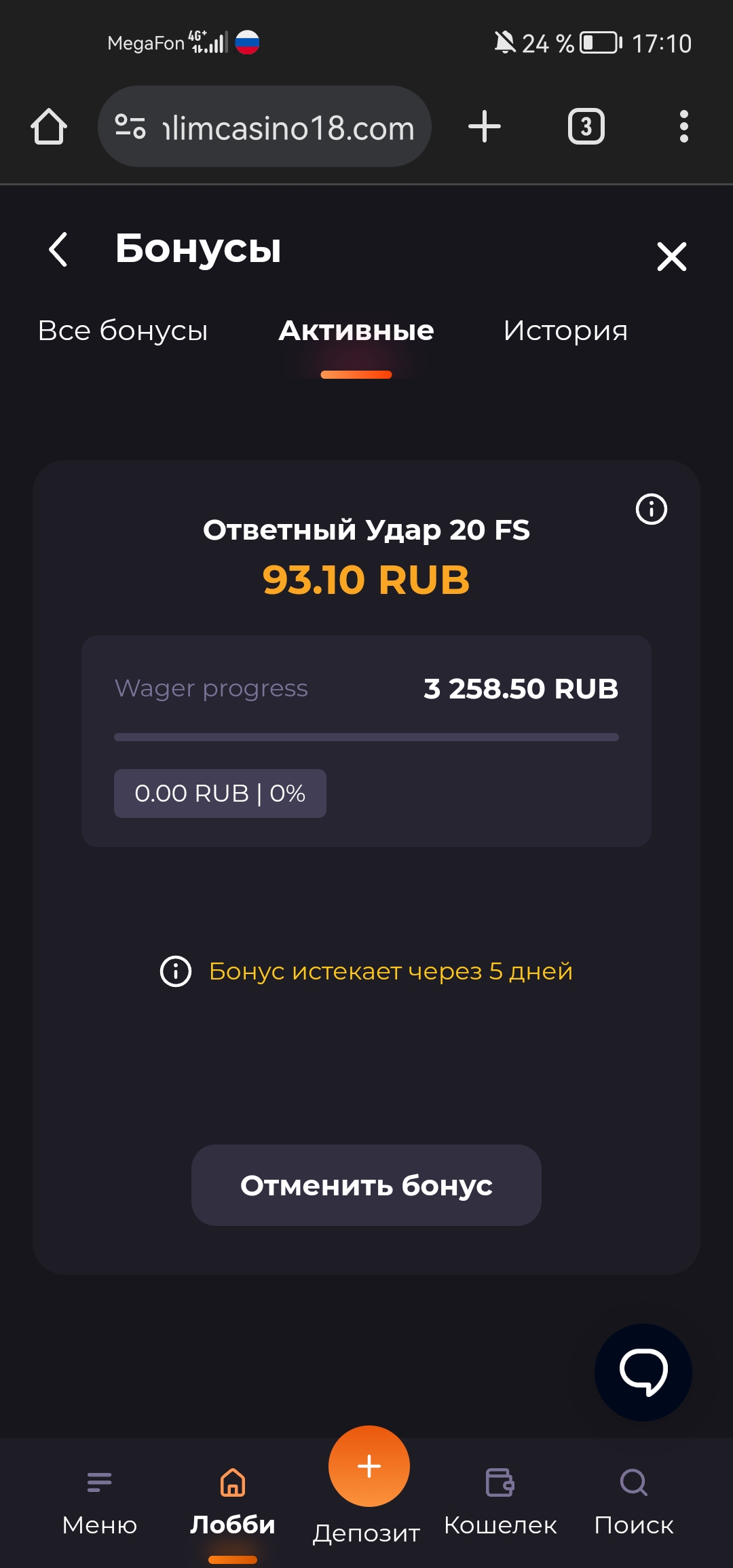This screenshot has width=733, height=1568.
Task: Open the browser overflow menu
Action: (x=683, y=127)
